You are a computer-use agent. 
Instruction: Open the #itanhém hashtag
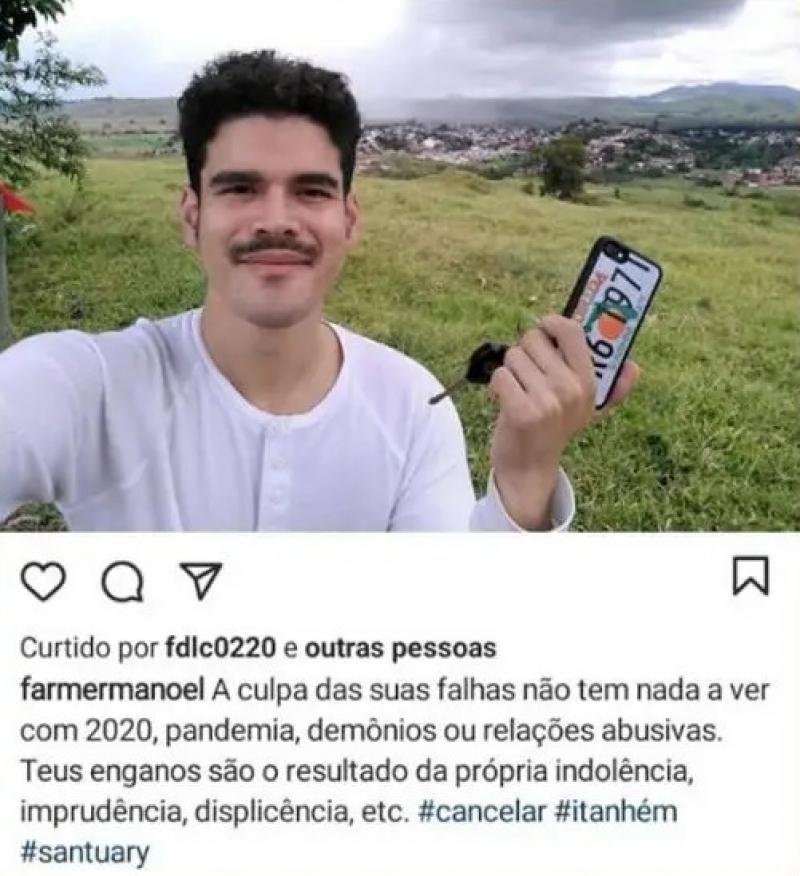pos(616,811)
